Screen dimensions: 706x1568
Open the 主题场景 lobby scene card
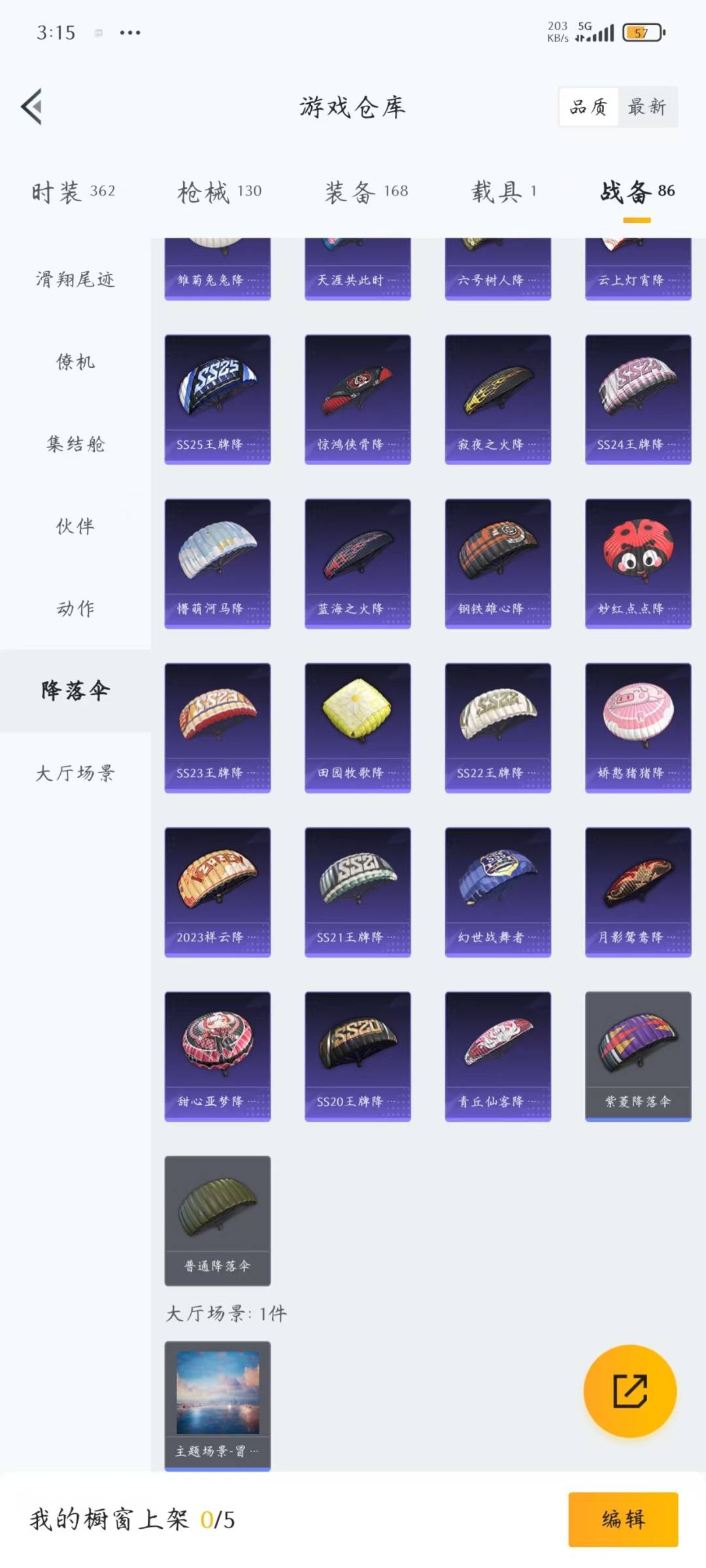coord(218,1405)
